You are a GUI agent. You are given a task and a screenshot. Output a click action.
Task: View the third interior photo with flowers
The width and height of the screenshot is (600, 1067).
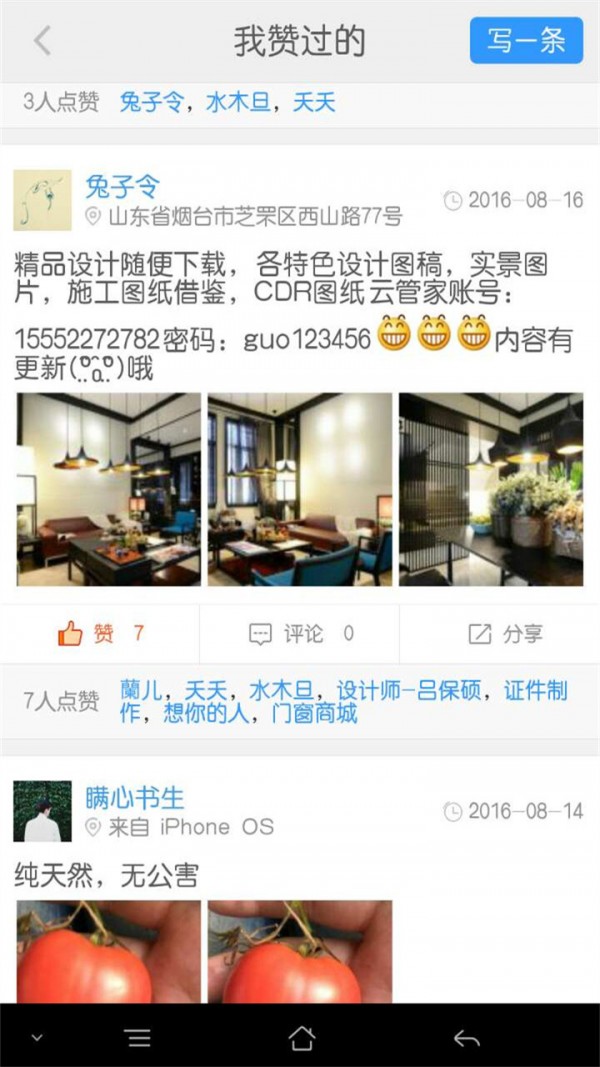[x=490, y=489]
